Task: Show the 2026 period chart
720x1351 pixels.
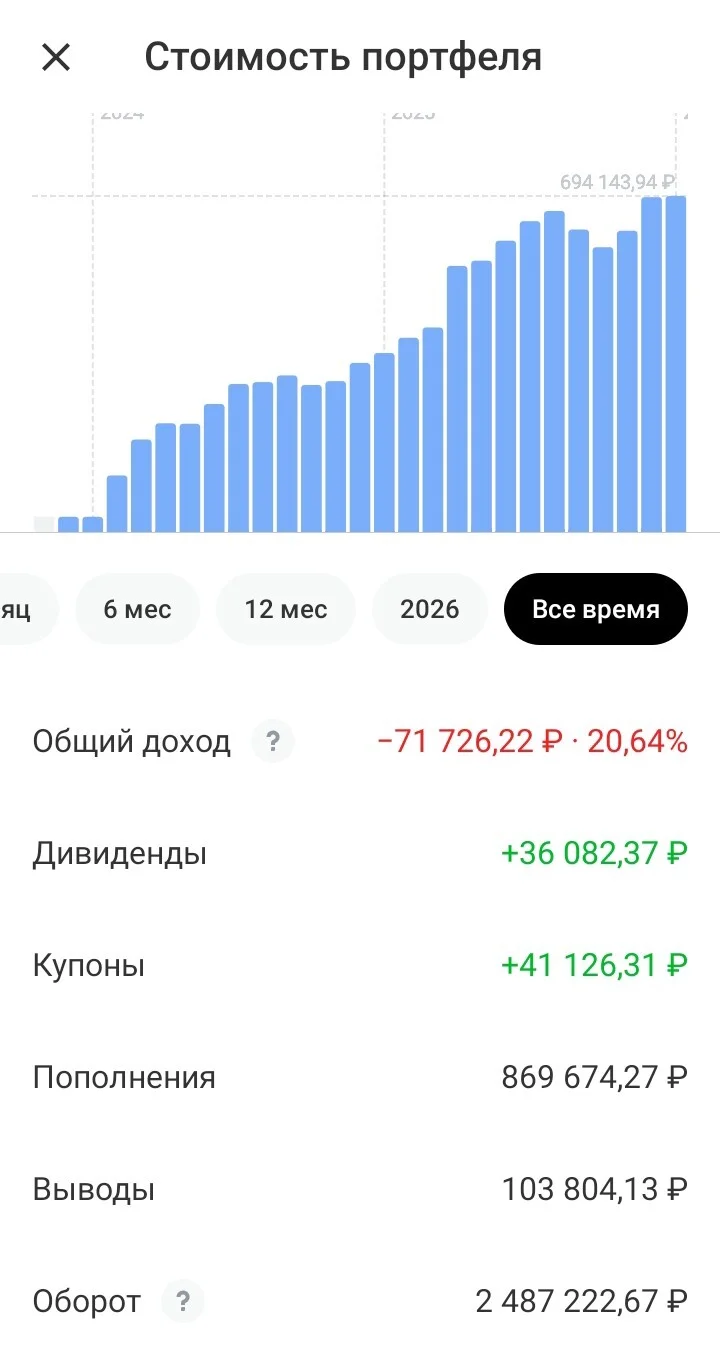Action: (430, 609)
